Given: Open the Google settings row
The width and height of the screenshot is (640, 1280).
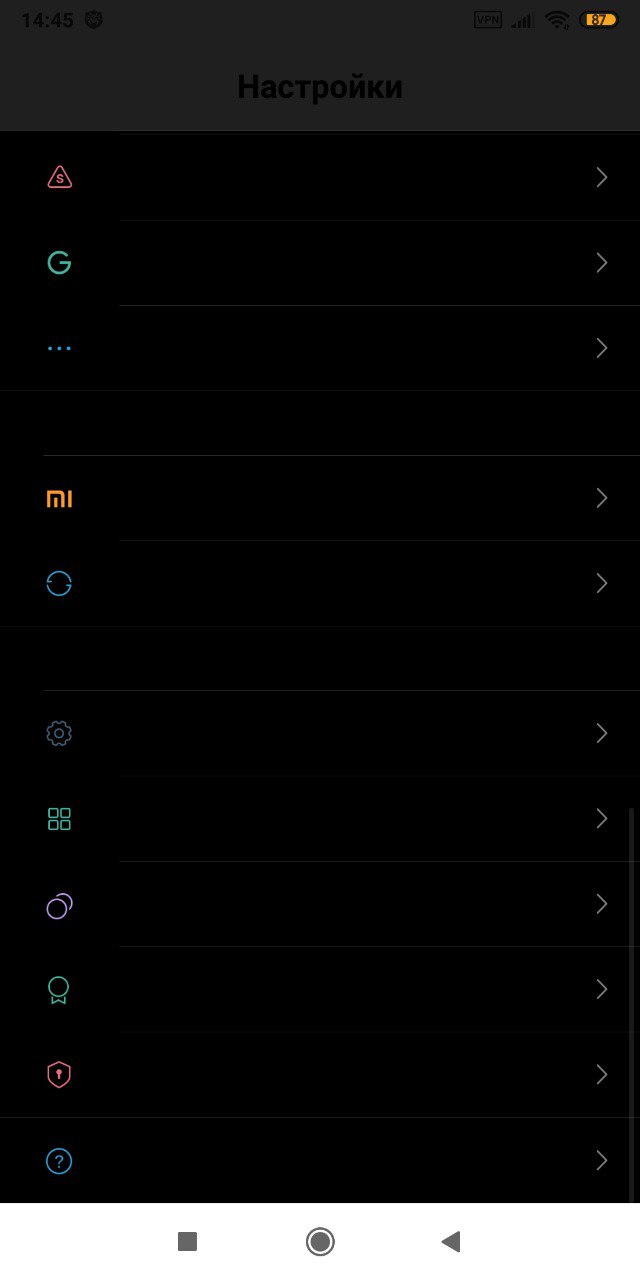Looking at the screenshot, I should point(320,263).
